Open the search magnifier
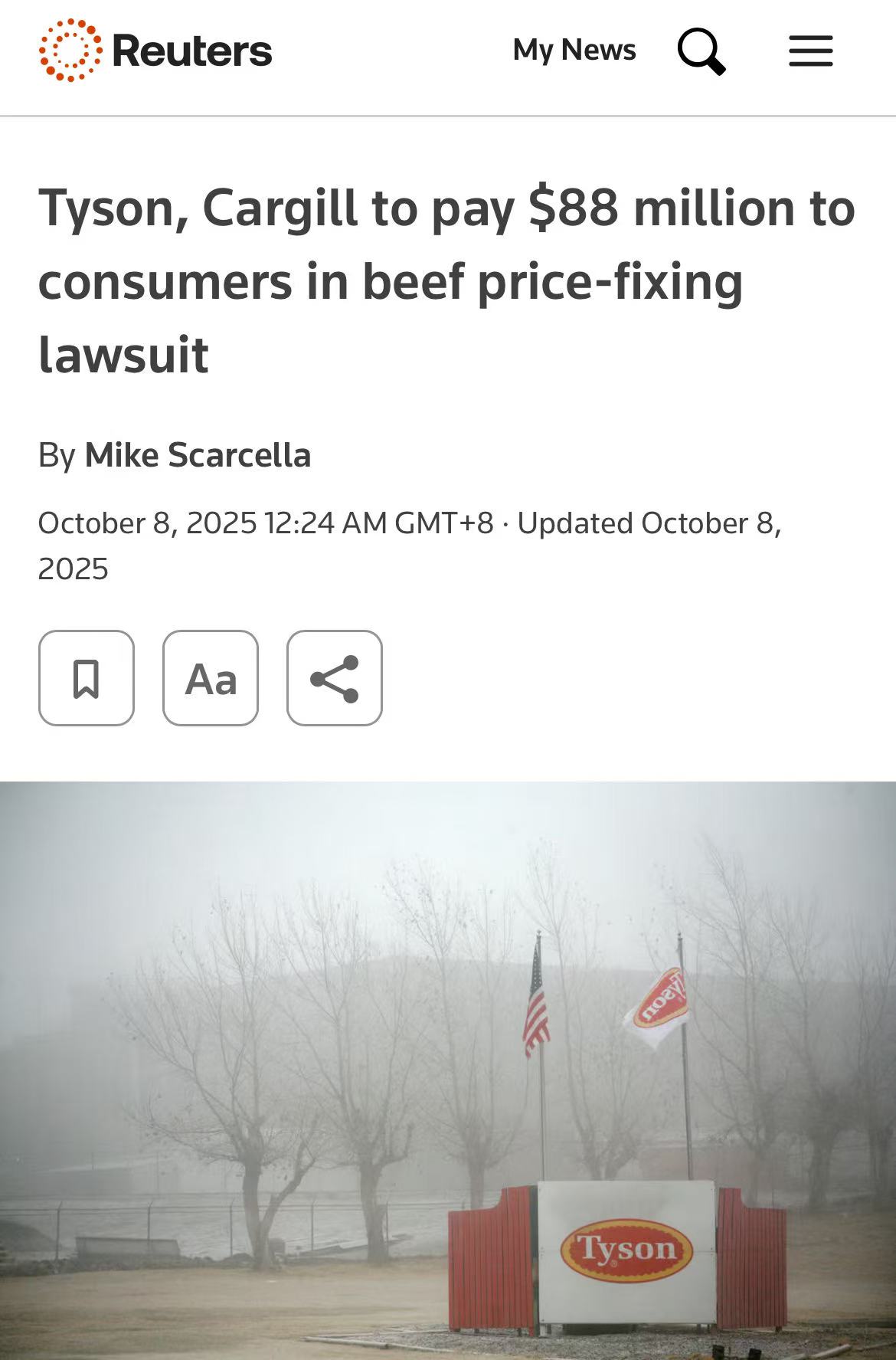 pyautogui.click(x=701, y=51)
